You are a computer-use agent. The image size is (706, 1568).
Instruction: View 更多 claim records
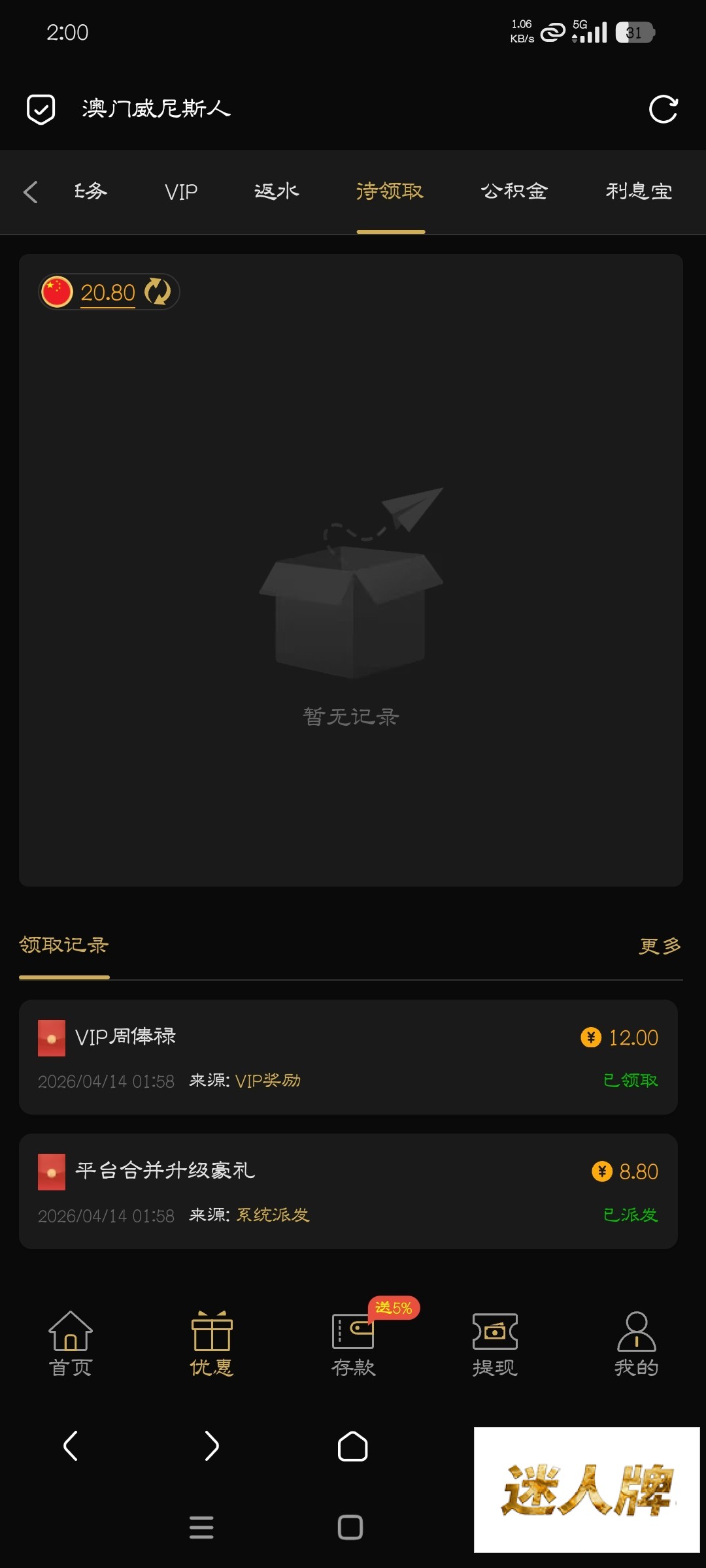click(x=660, y=946)
